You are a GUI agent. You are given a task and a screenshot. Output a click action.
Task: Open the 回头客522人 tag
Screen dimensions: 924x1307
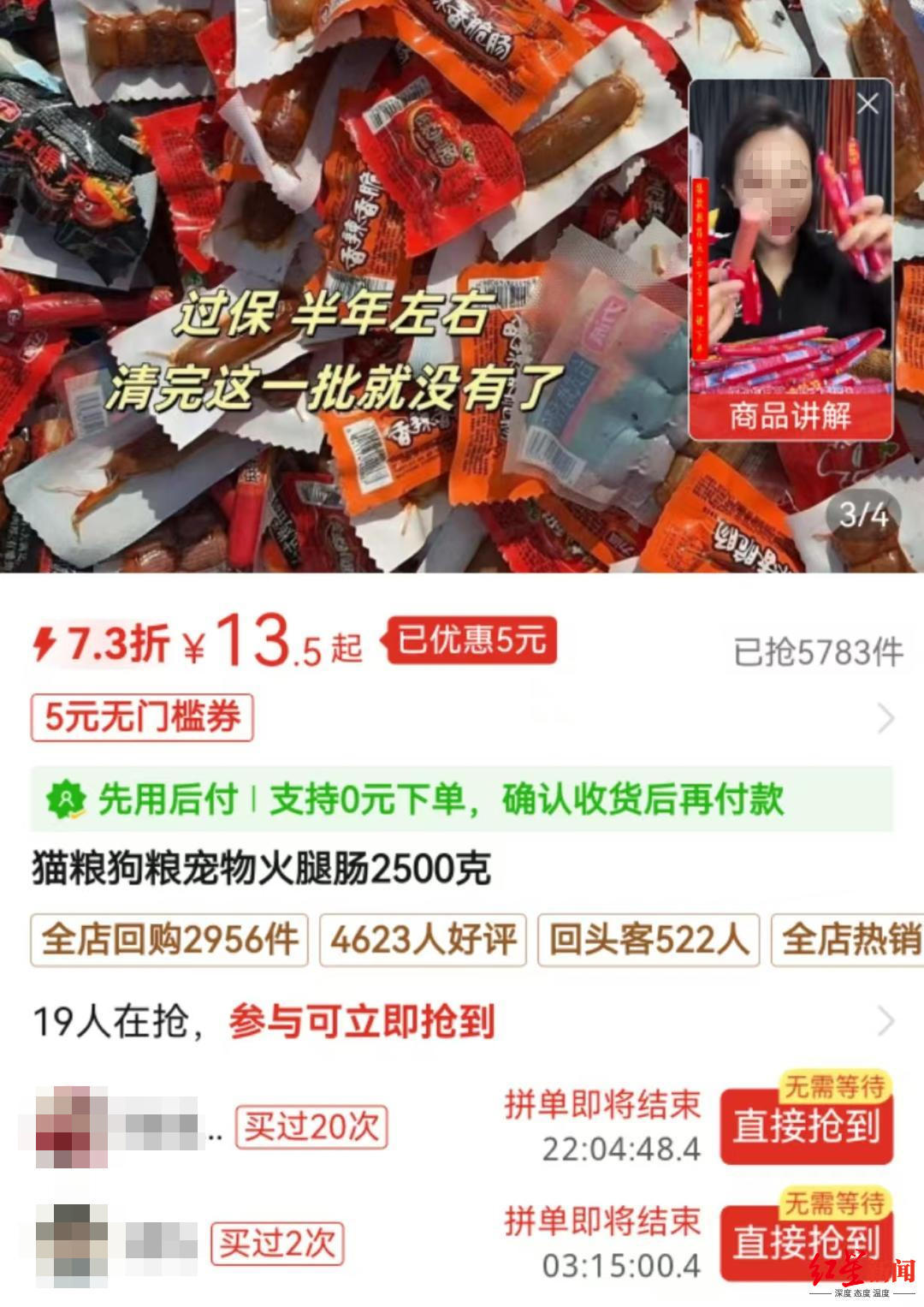coord(649,940)
